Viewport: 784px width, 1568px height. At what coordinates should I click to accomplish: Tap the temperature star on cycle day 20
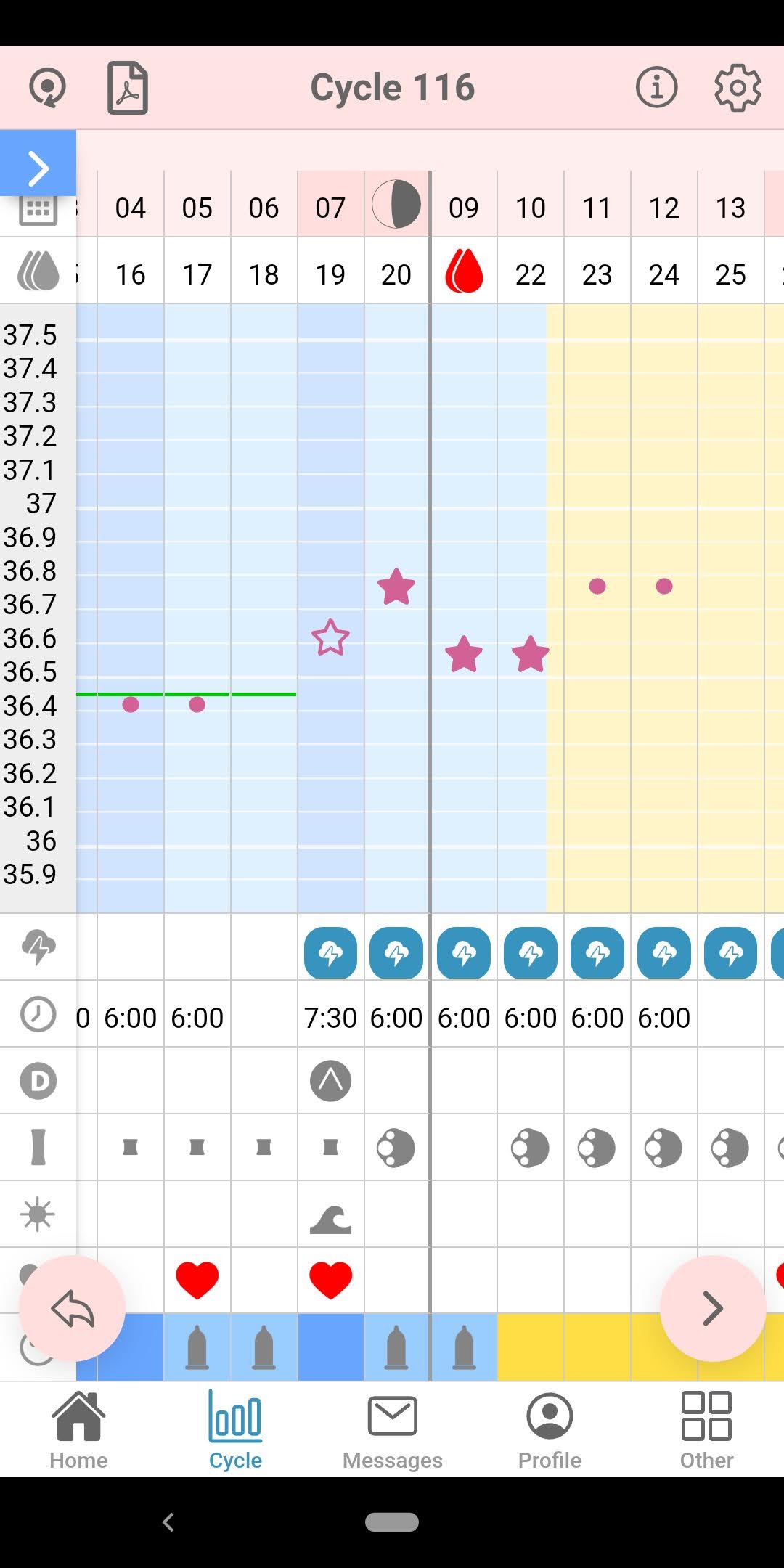point(396,587)
